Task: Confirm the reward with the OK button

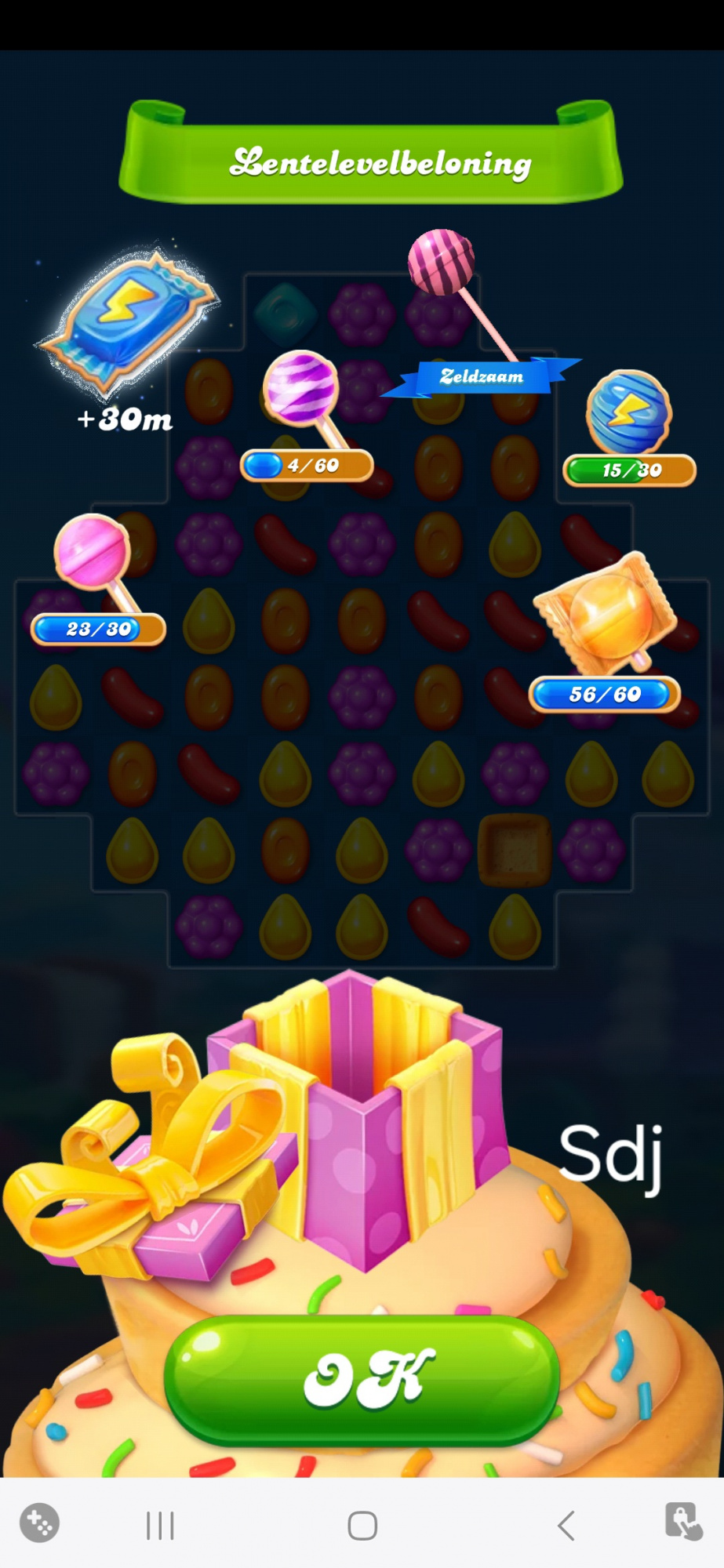Action: tap(362, 1380)
